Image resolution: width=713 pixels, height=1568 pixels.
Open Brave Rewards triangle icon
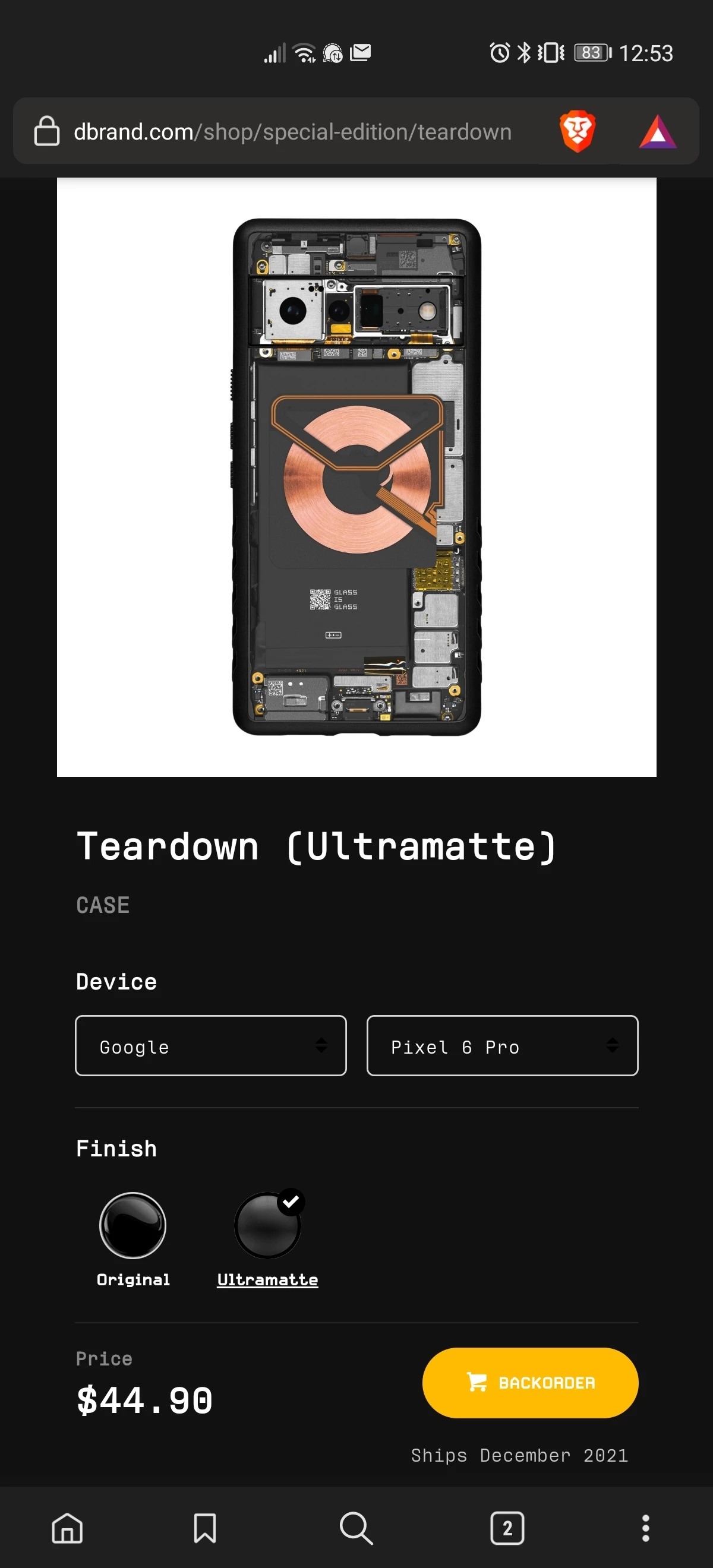pos(657,131)
